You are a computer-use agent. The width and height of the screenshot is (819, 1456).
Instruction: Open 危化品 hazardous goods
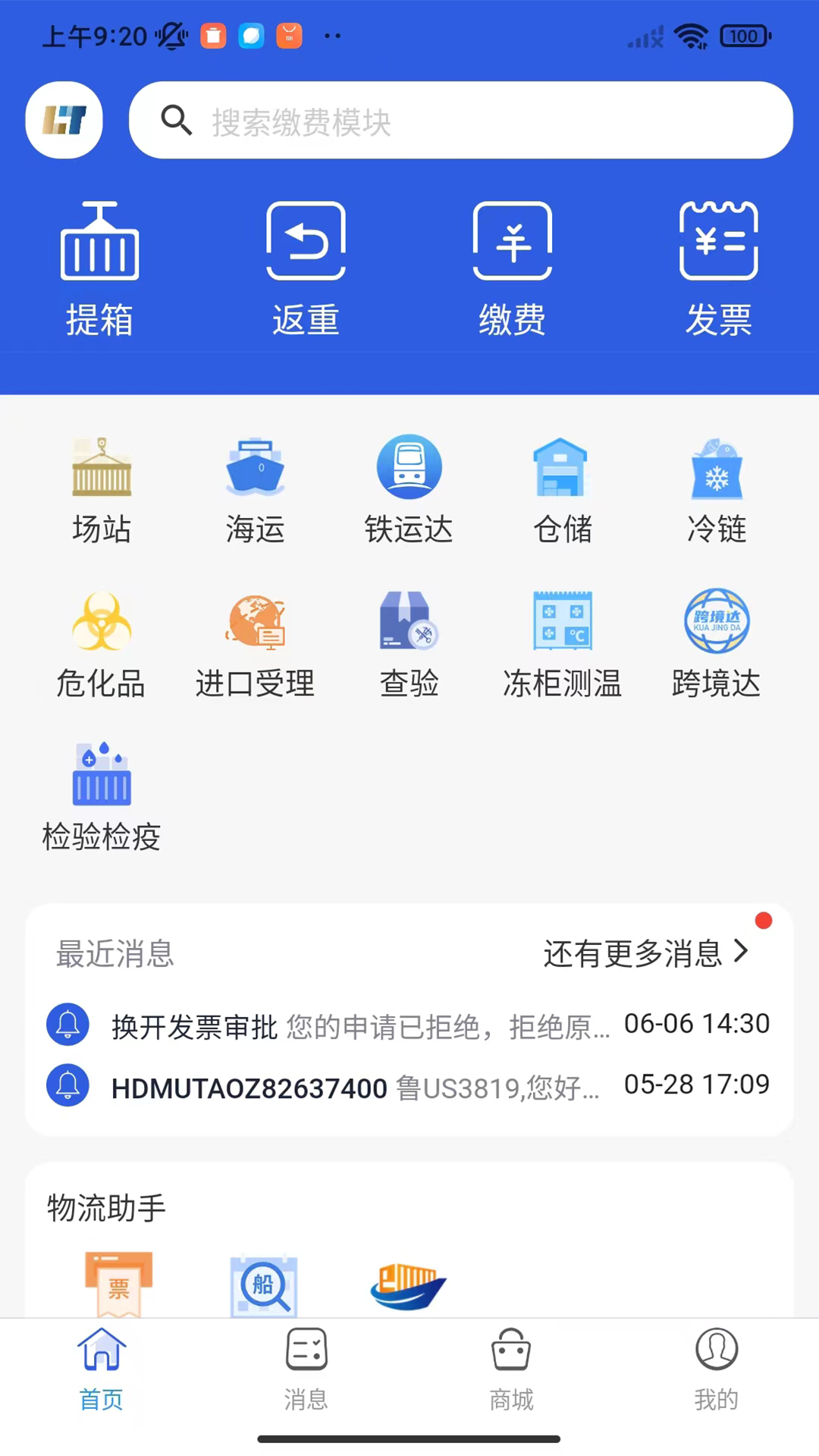tap(102, 644)
